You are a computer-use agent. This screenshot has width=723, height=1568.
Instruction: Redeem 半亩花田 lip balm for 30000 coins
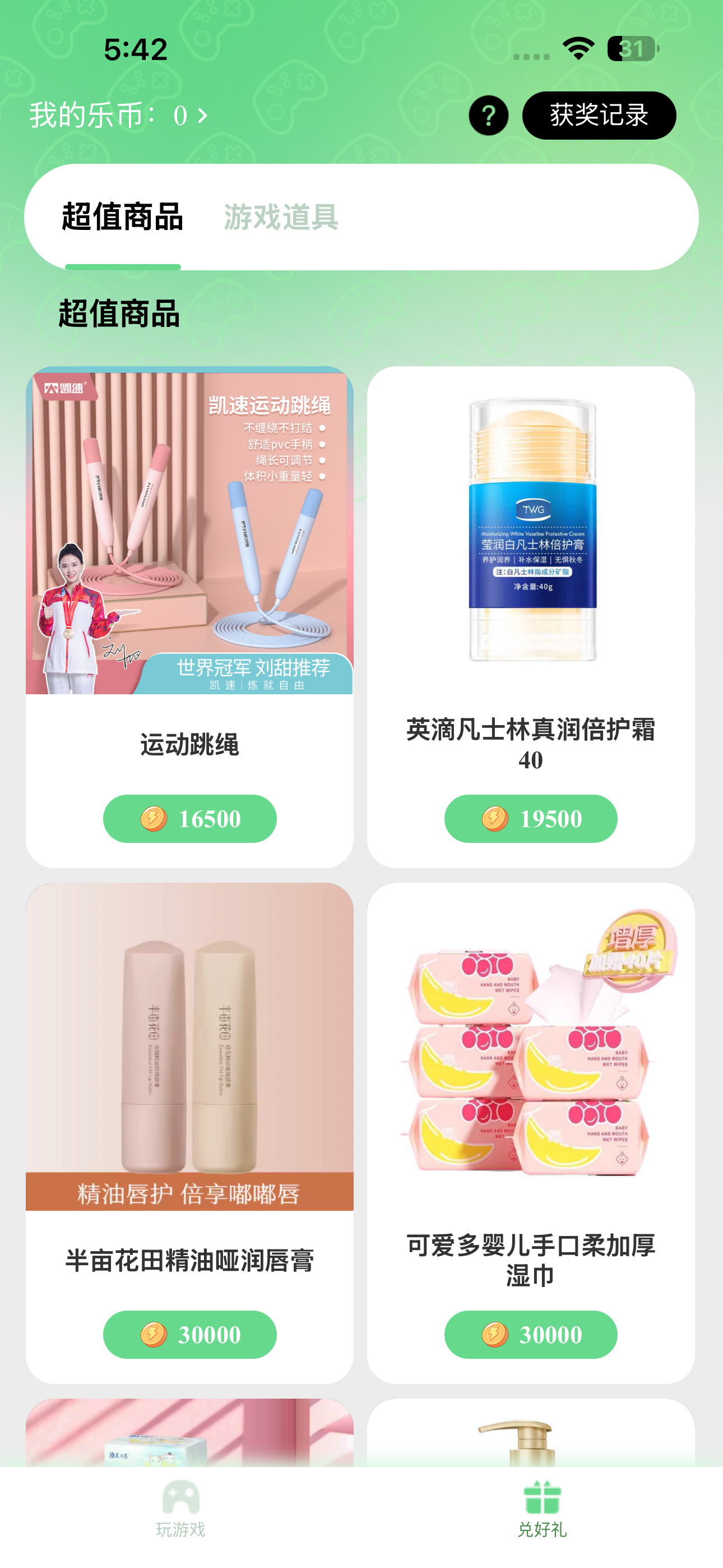(x=189, y=1334)
